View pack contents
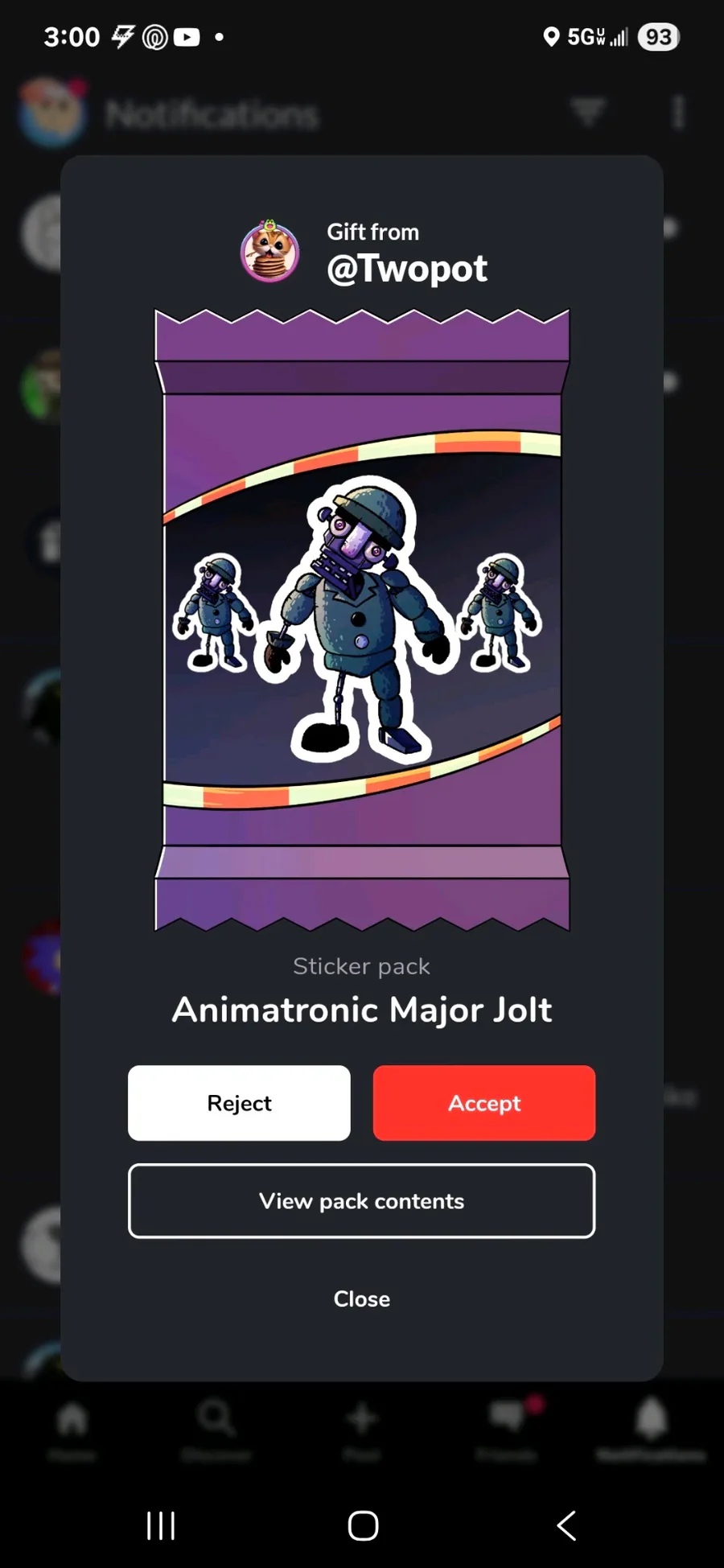The height and width of the screenshot is (1568, 724). pos(361,1200)
